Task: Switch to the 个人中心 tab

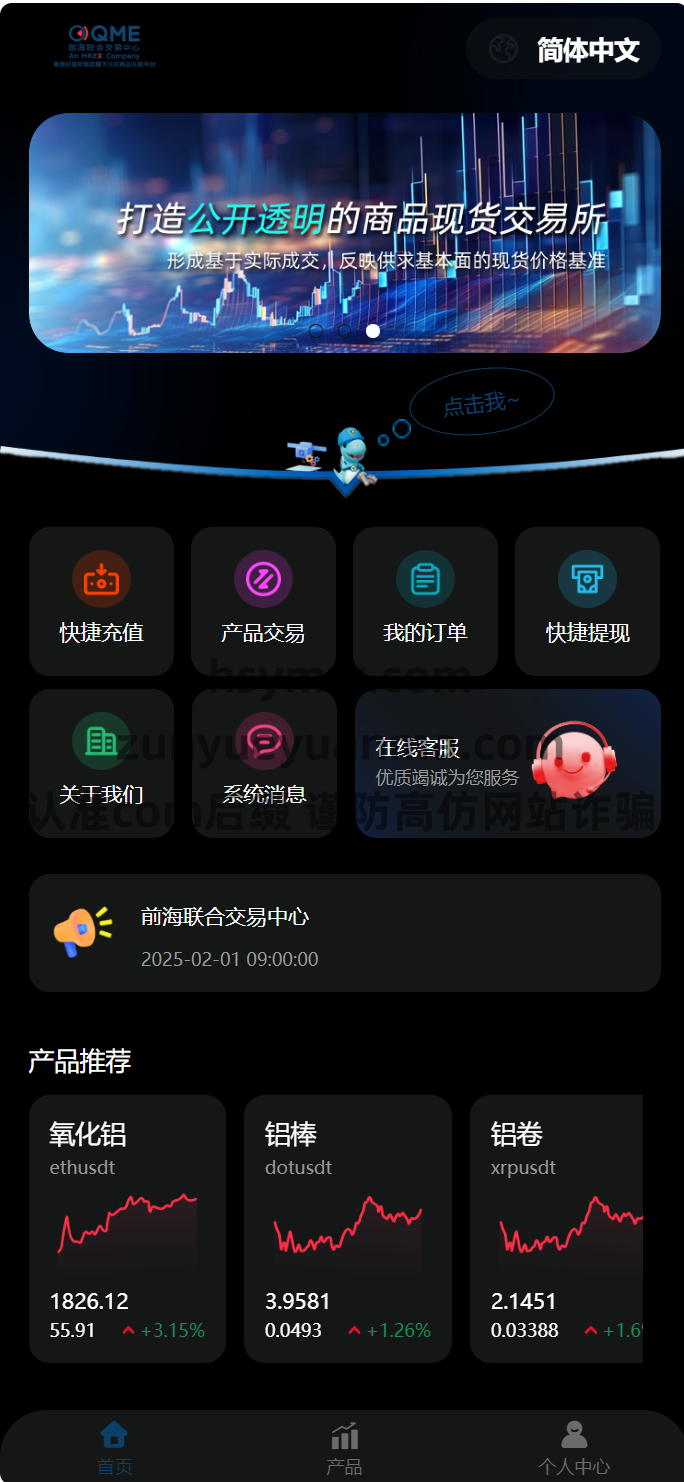Action: point(574,1448)
